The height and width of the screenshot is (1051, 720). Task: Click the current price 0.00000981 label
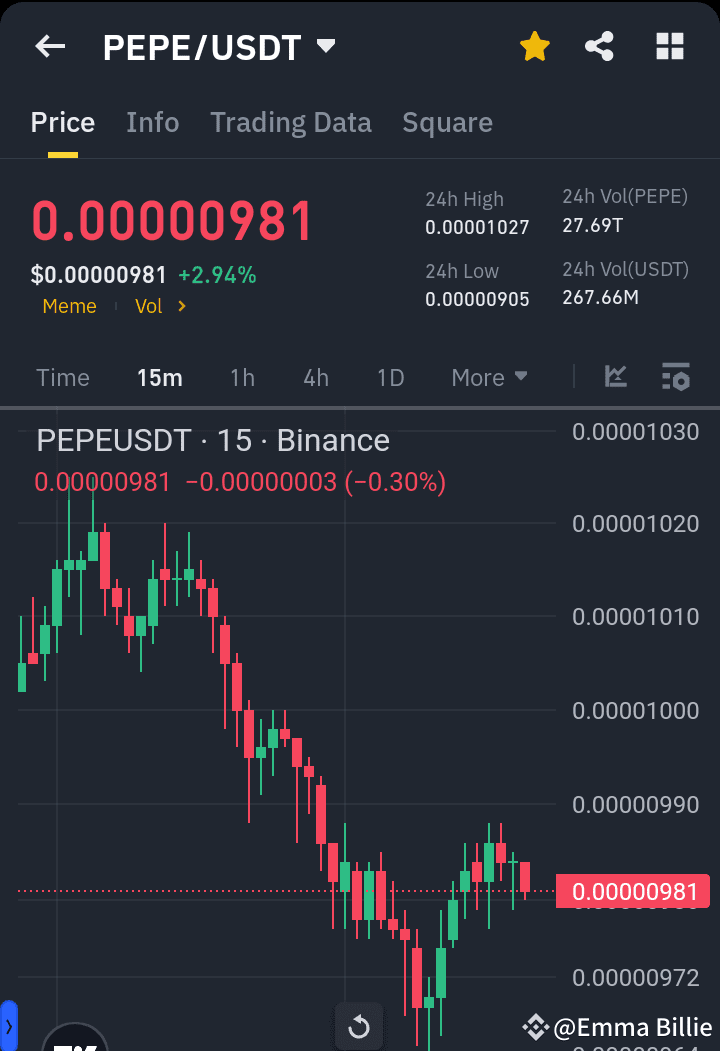coord(632,891)
